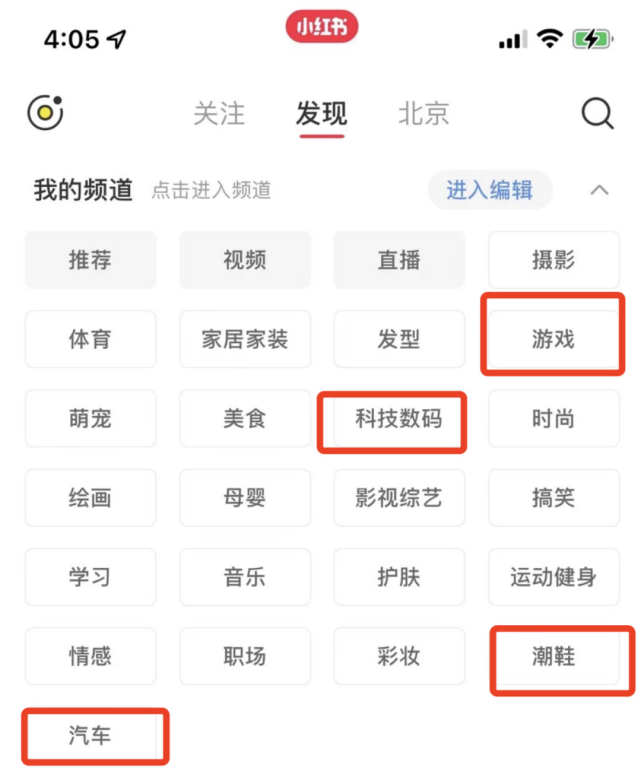Image resolution: width=641 pixels, height=771 pixels.
Task: Select the 摄影 channel
Action: click(554, 260)
